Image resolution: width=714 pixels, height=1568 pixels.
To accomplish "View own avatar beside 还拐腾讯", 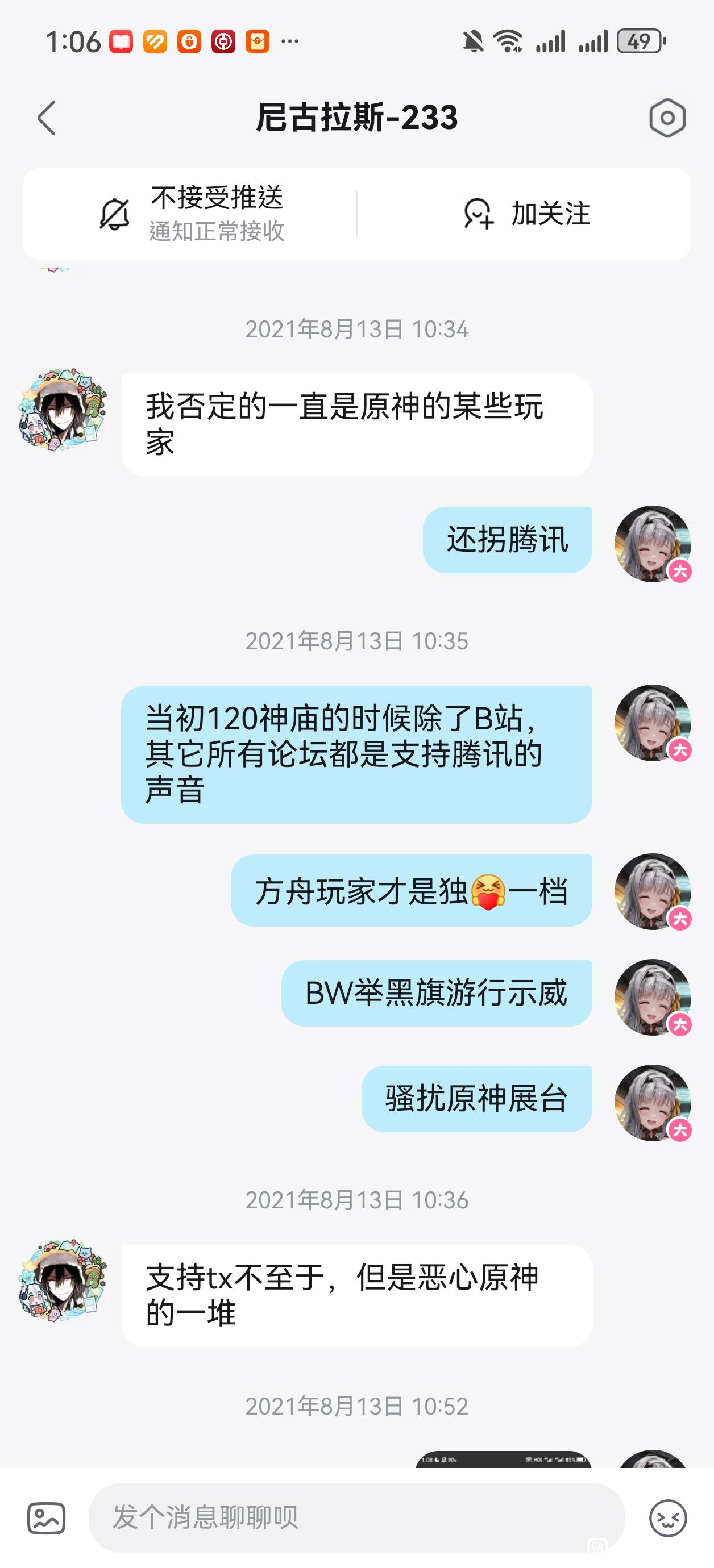I will (652, 544).
